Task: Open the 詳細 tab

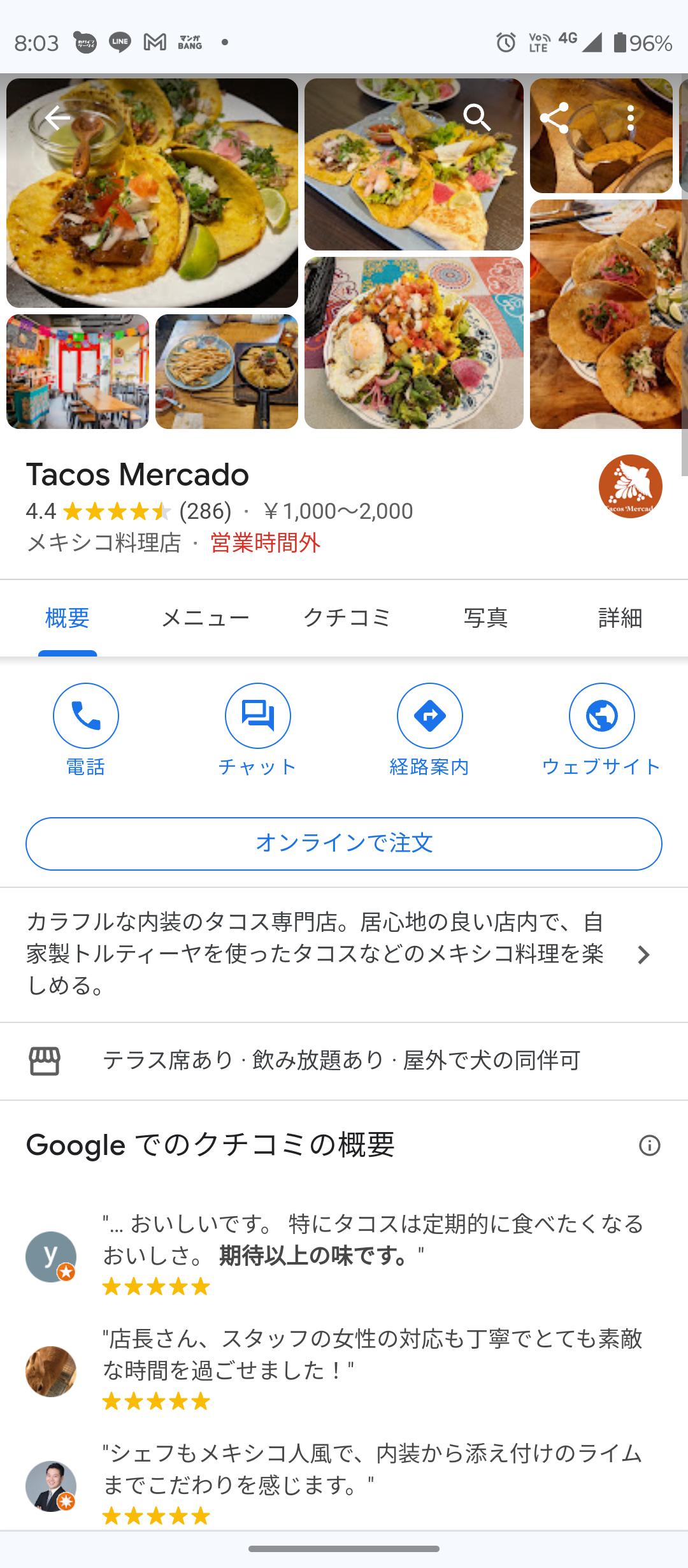Action: coord(620,618)
